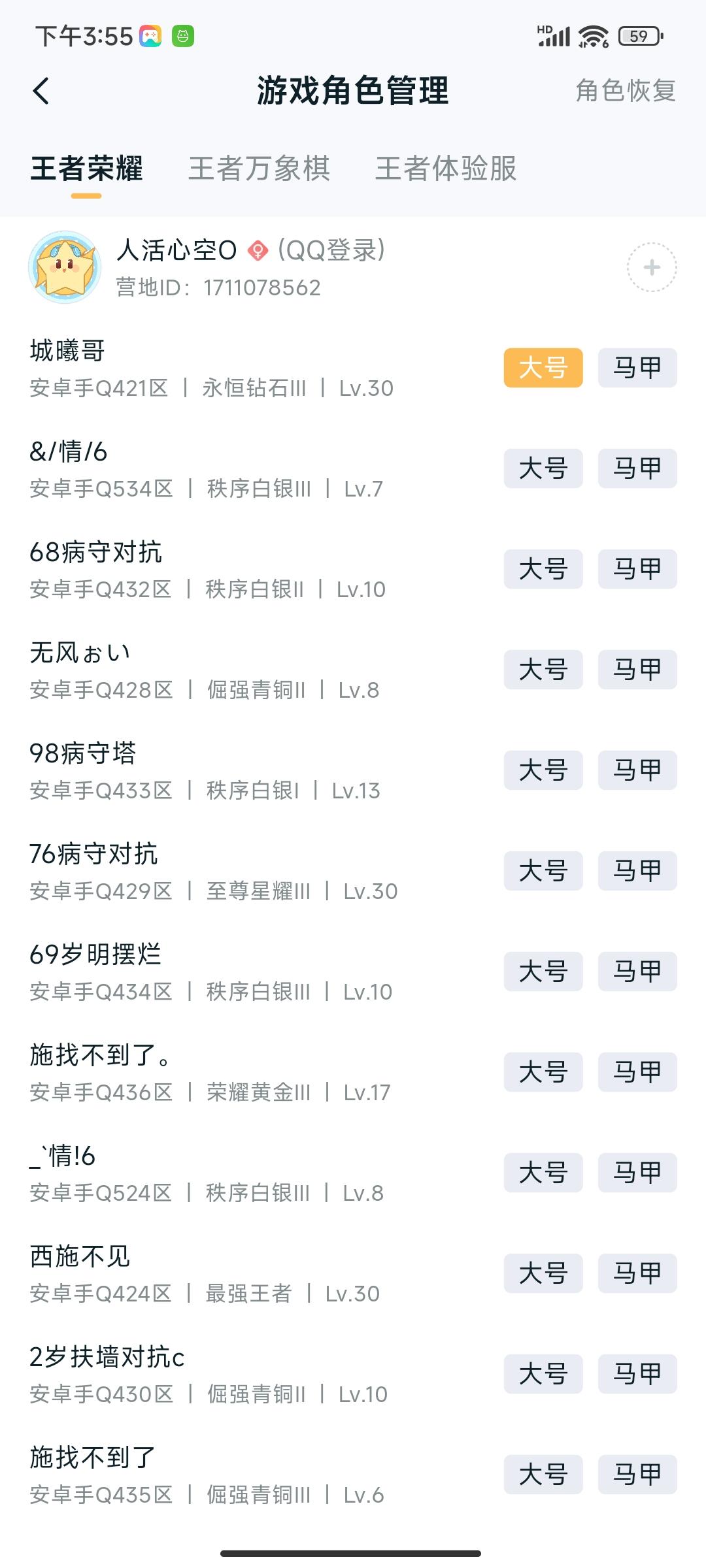Select 大号 for 68病守对抗
The image size is (706, 1568).
[x=543, y=568]
